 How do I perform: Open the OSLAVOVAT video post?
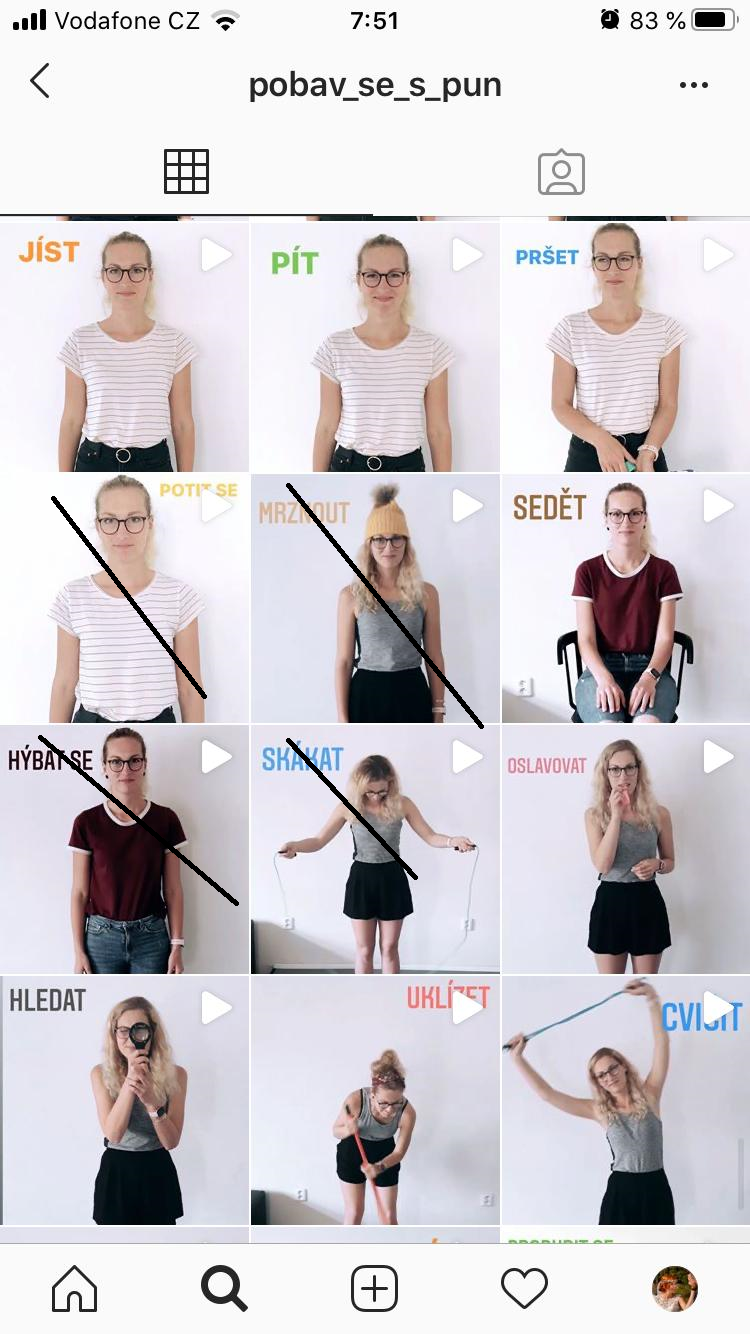pos(626,849)
